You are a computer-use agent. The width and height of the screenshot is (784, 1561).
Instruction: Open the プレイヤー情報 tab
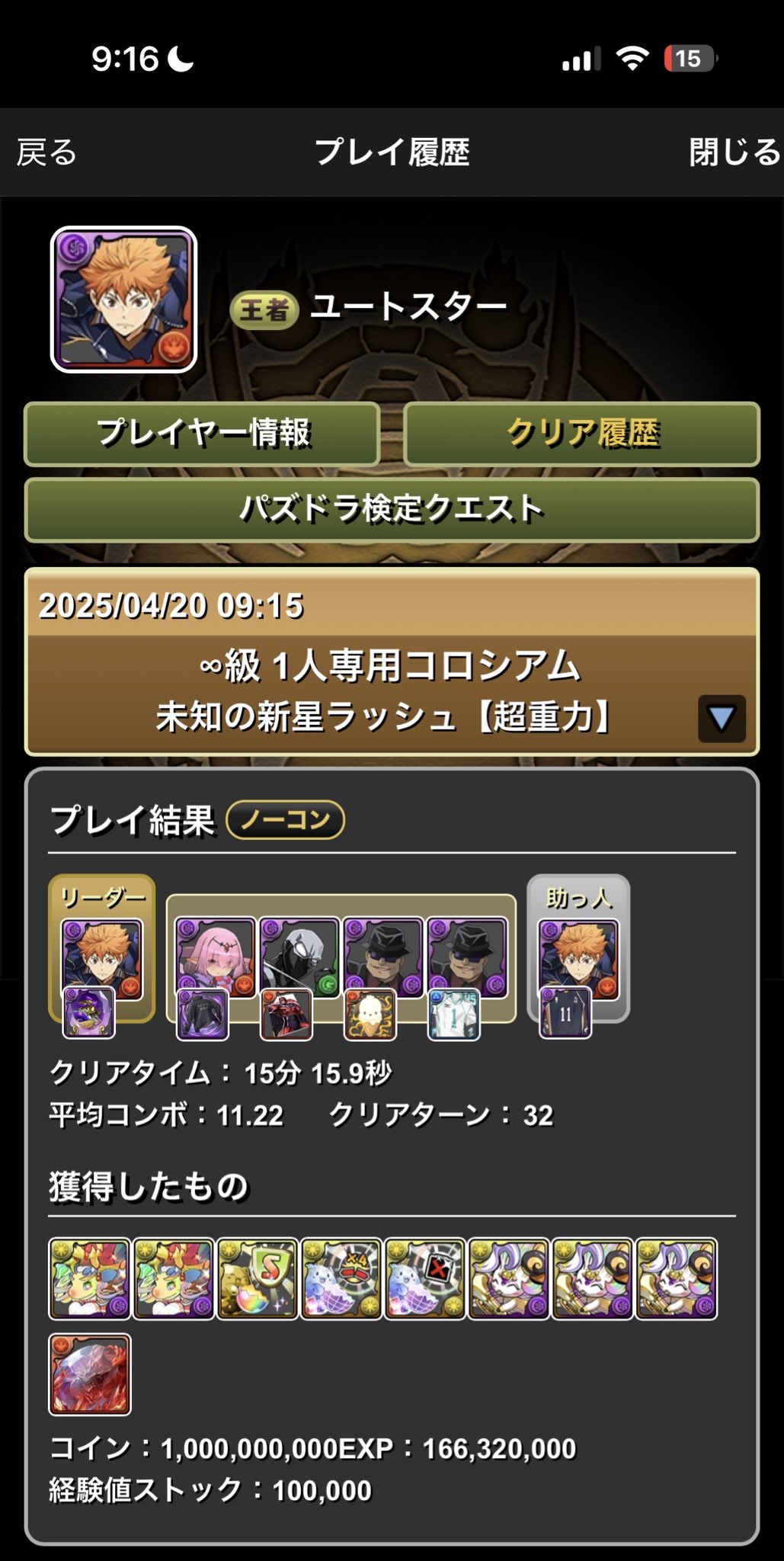[x=203, y=434]
